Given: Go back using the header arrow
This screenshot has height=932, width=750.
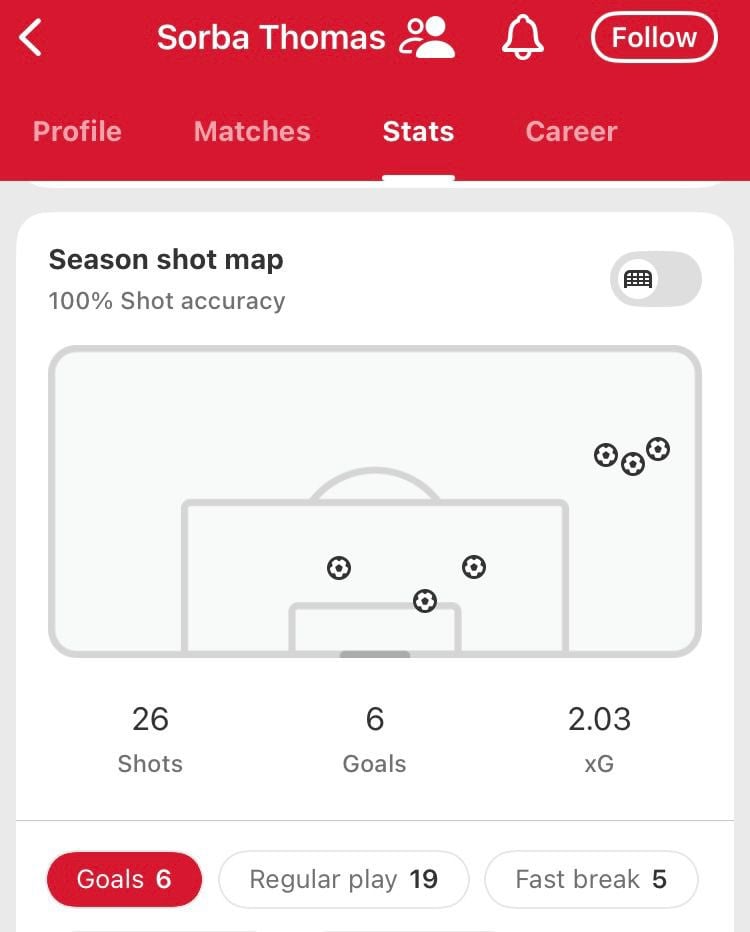Looking at the screenshot, I should point(32,39).
